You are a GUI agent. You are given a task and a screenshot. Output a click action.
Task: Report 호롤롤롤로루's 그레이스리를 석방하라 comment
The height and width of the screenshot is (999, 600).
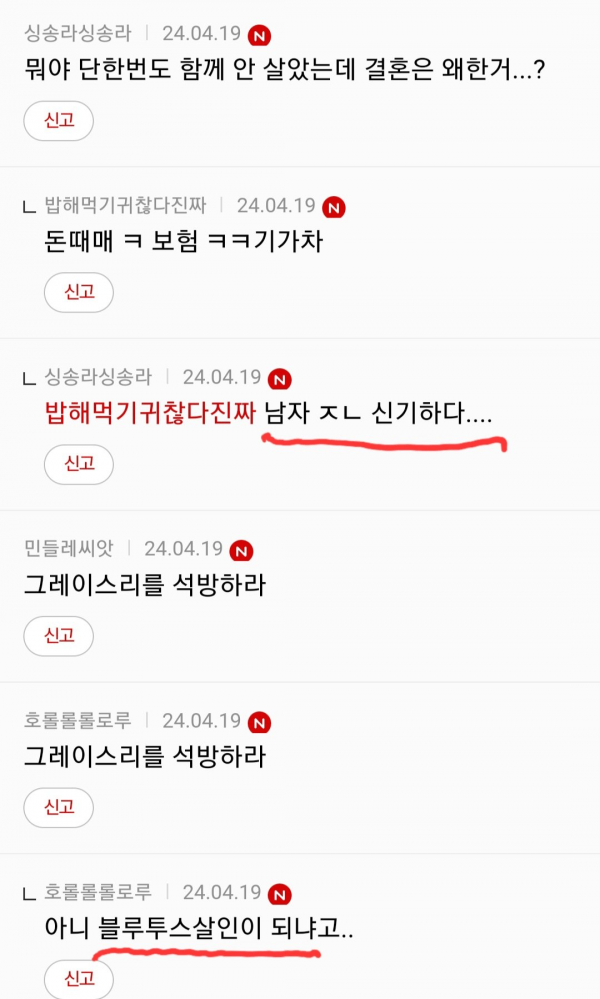pos(59,807)
